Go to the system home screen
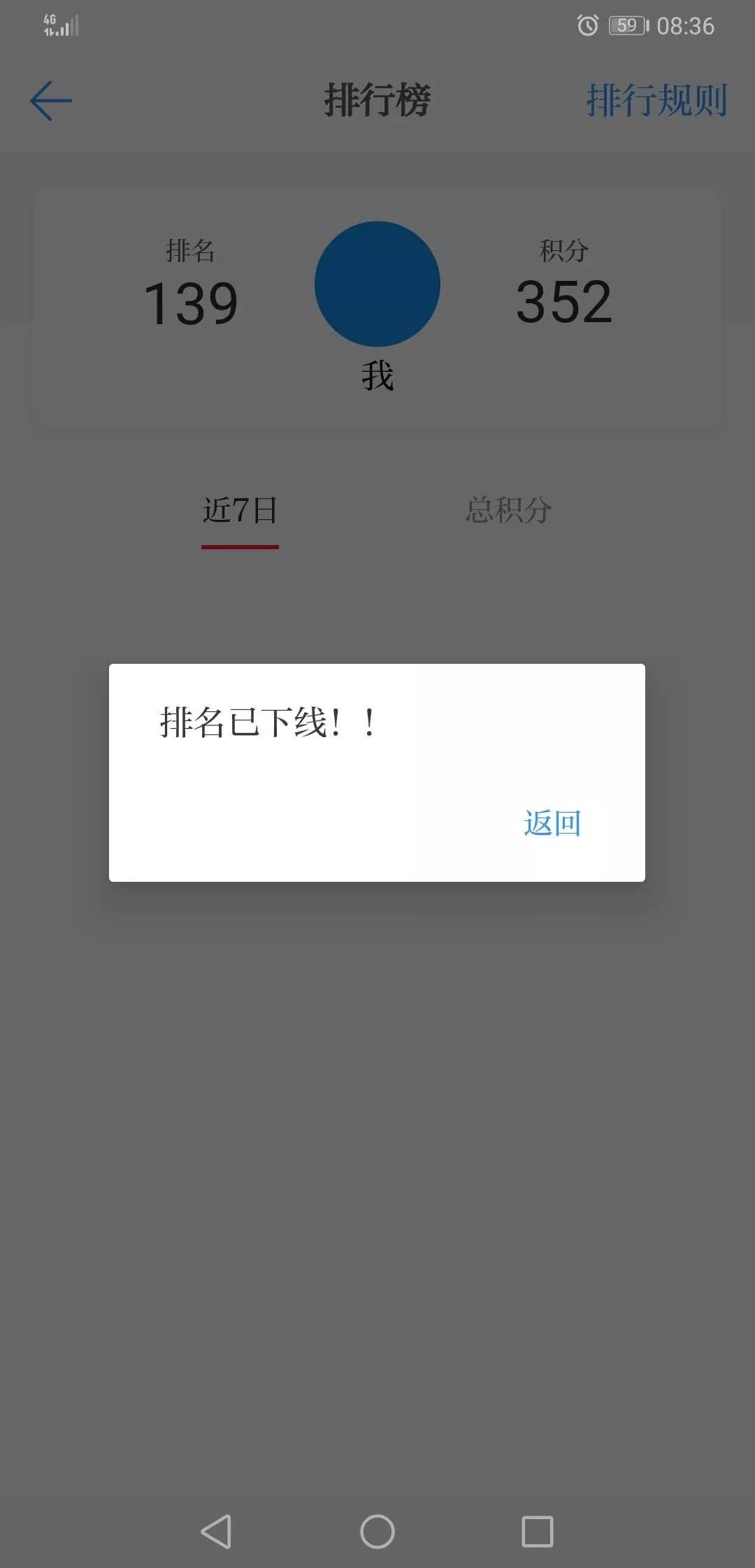Screen dimensions: 755x1568 tap(377, 1532)
